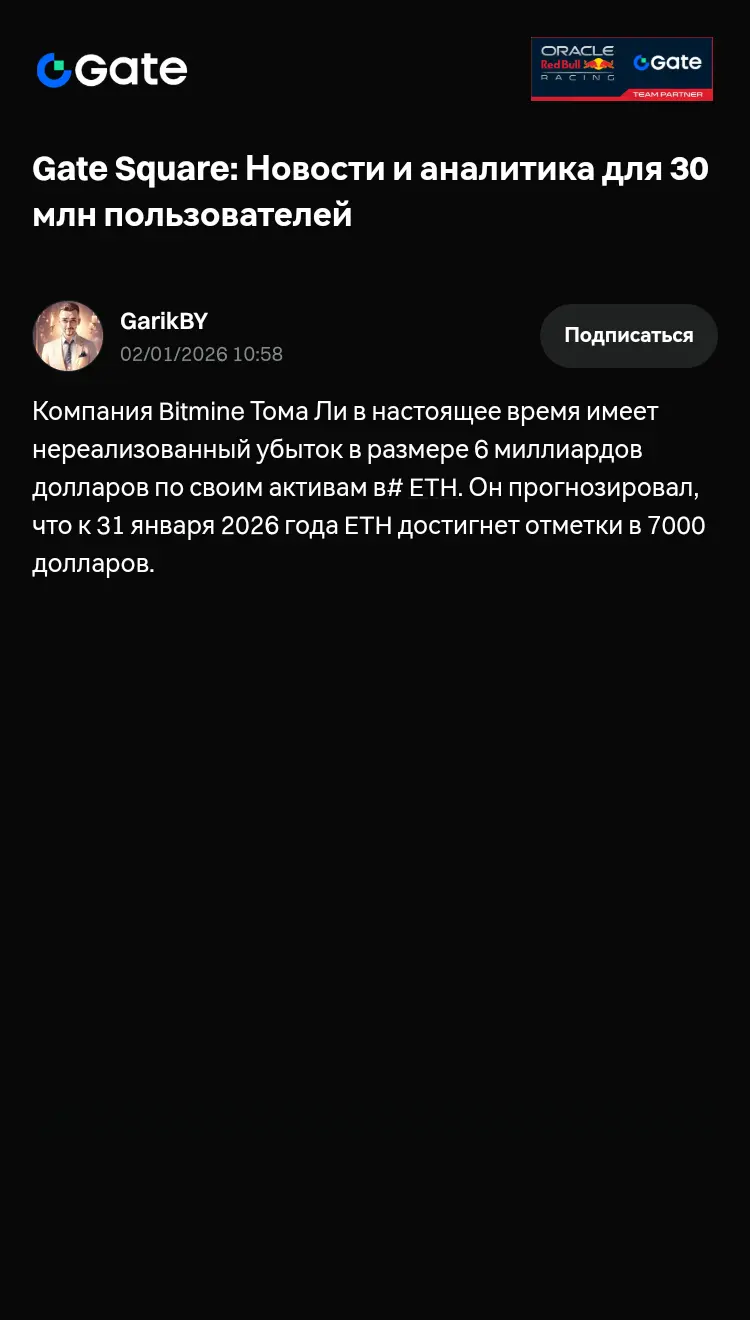Viewport: 750px width, 1320px height.
Task: Click GarikBY's avatar thumbnail image
Action: [68, 336]
